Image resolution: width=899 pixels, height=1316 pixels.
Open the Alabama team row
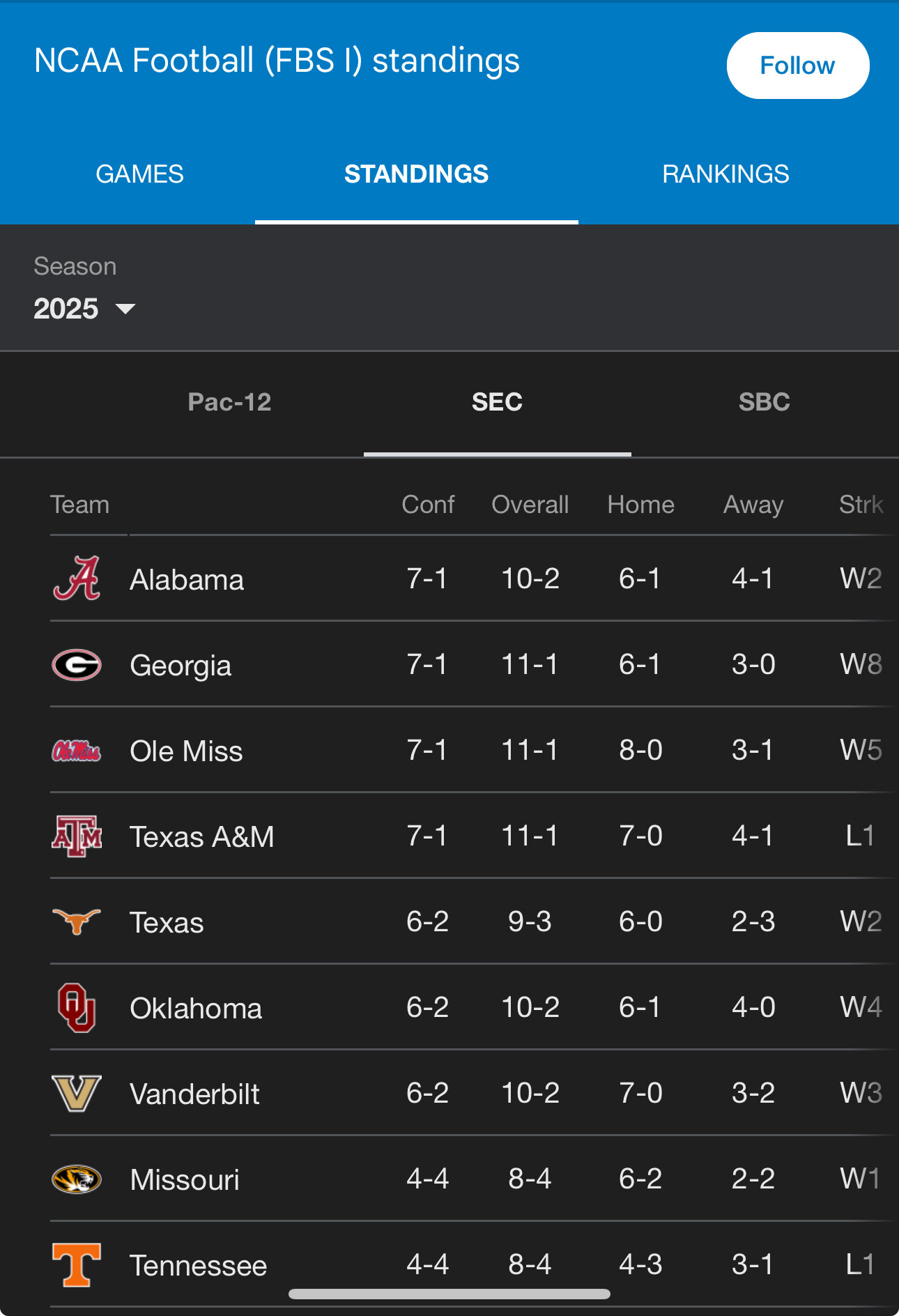(x=187, y=580)
